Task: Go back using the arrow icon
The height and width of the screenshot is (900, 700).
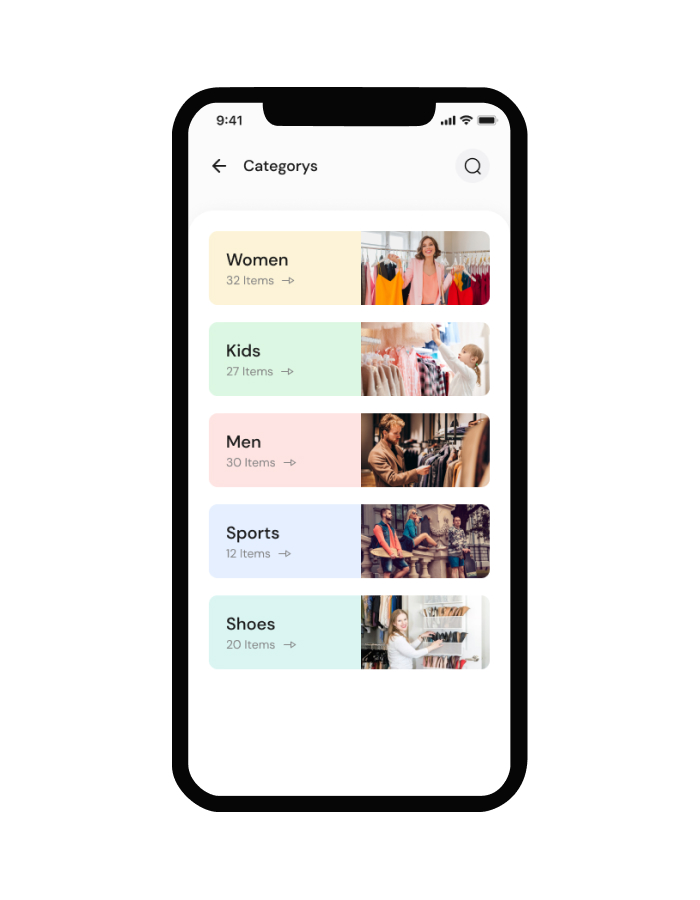Action: 219,166
